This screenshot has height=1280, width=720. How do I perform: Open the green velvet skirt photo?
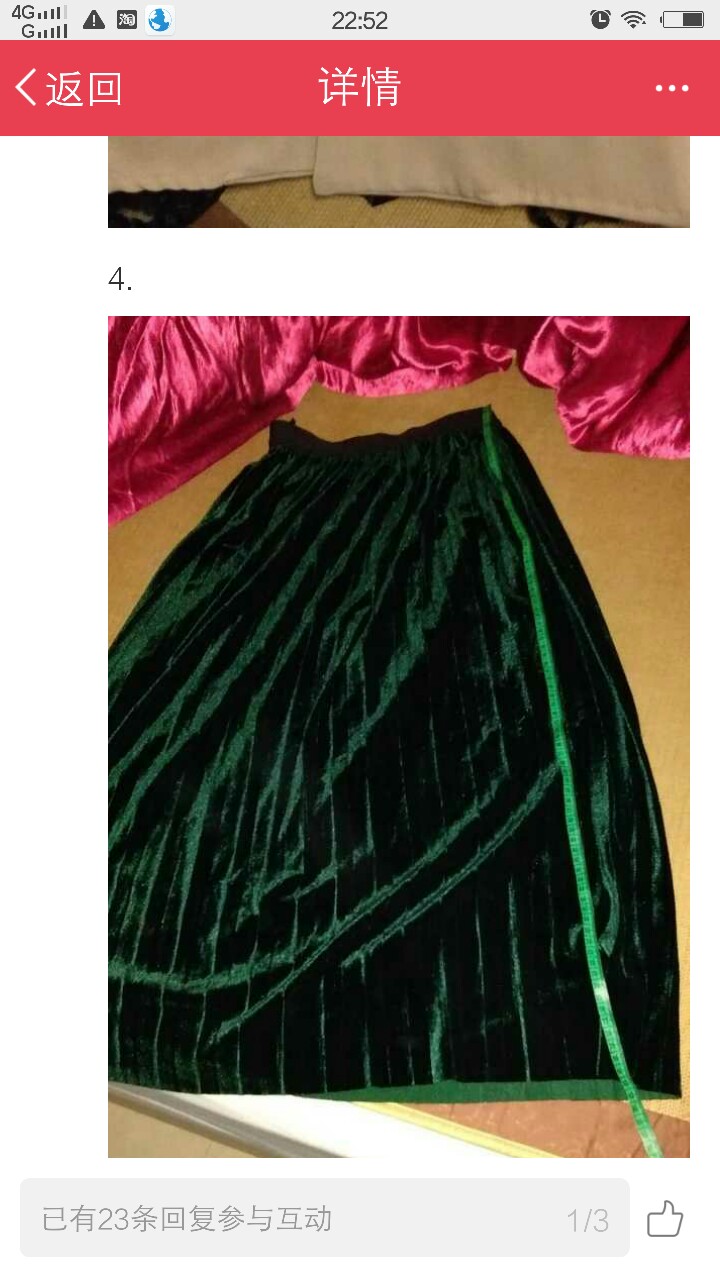[399, 737]
